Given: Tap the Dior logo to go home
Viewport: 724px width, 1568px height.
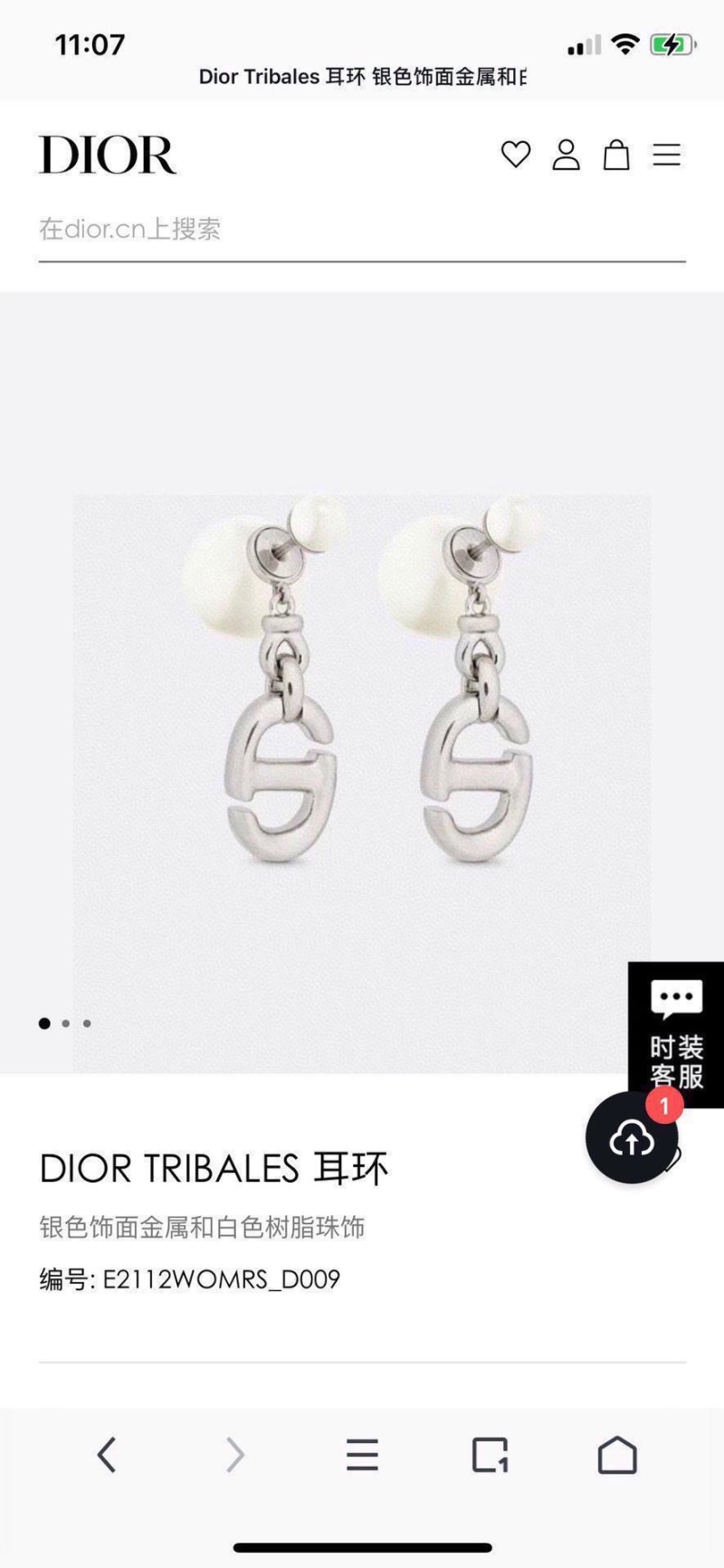Looking at the screenshot, I should point(107,155).
